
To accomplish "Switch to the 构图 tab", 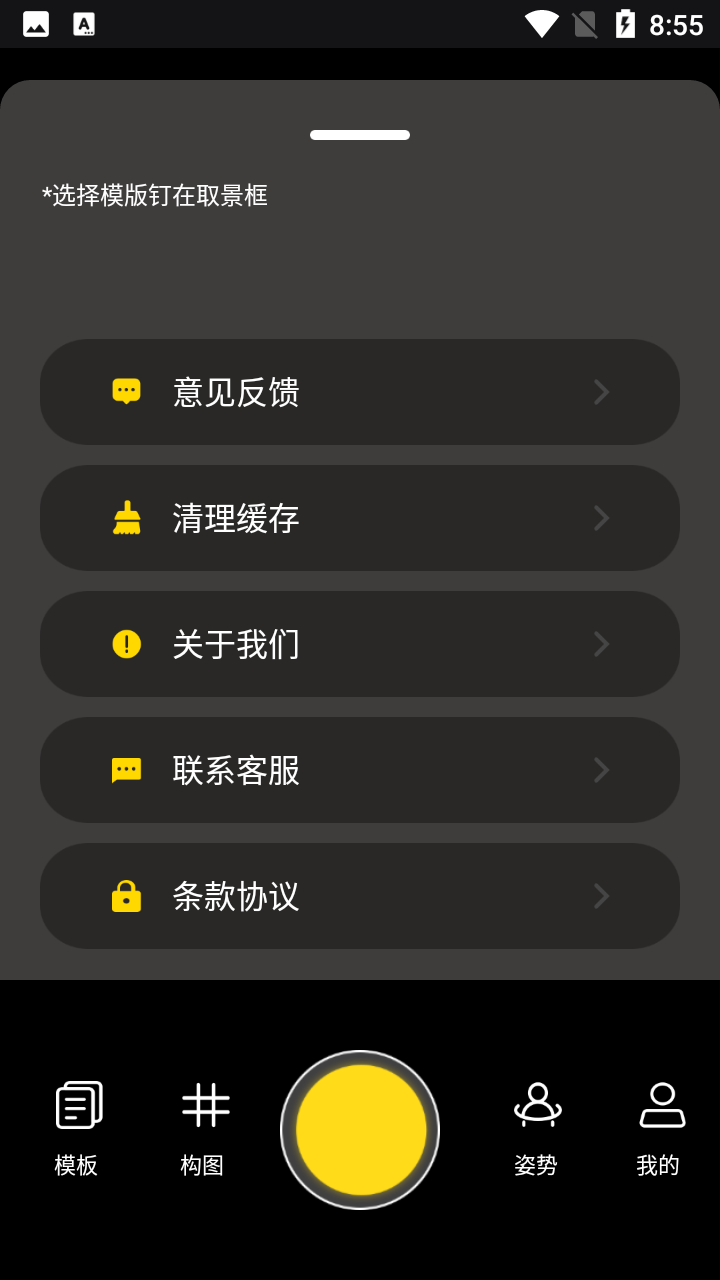I will [203, 1129].
